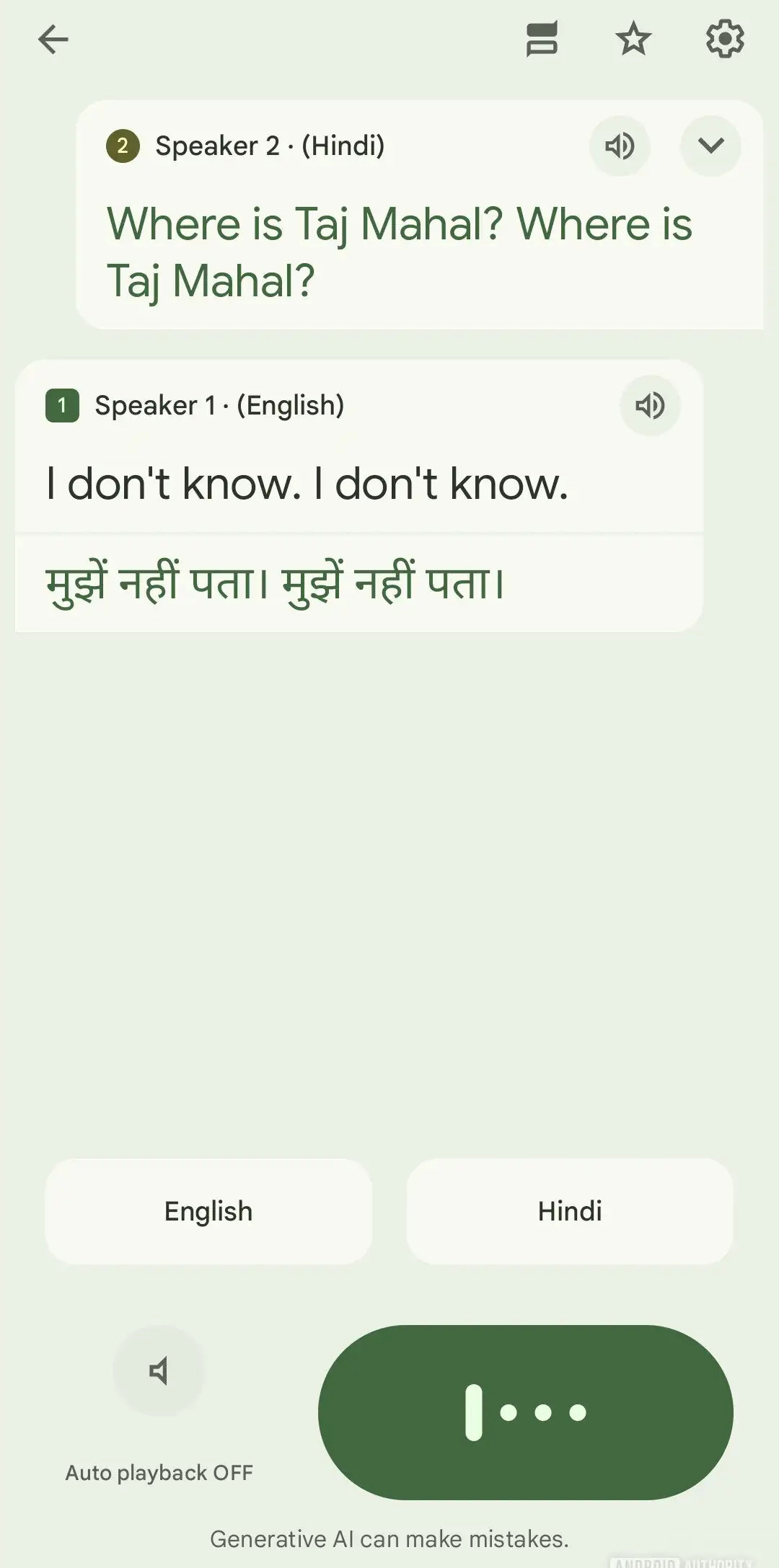Select the English language button
The width and height of the screenshot is (779, 1568).
(x=208, y=1211)
